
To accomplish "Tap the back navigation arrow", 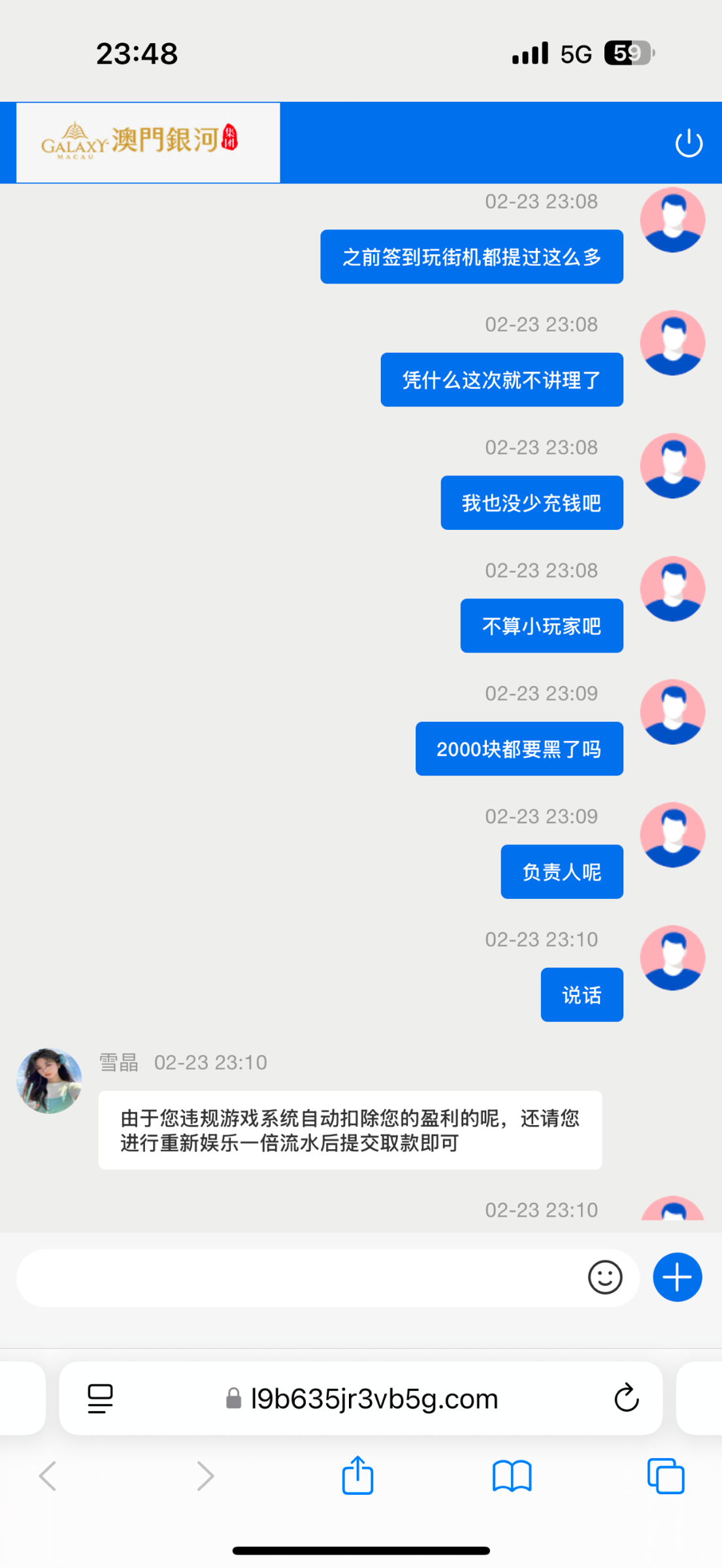I will coord(47,1475).
